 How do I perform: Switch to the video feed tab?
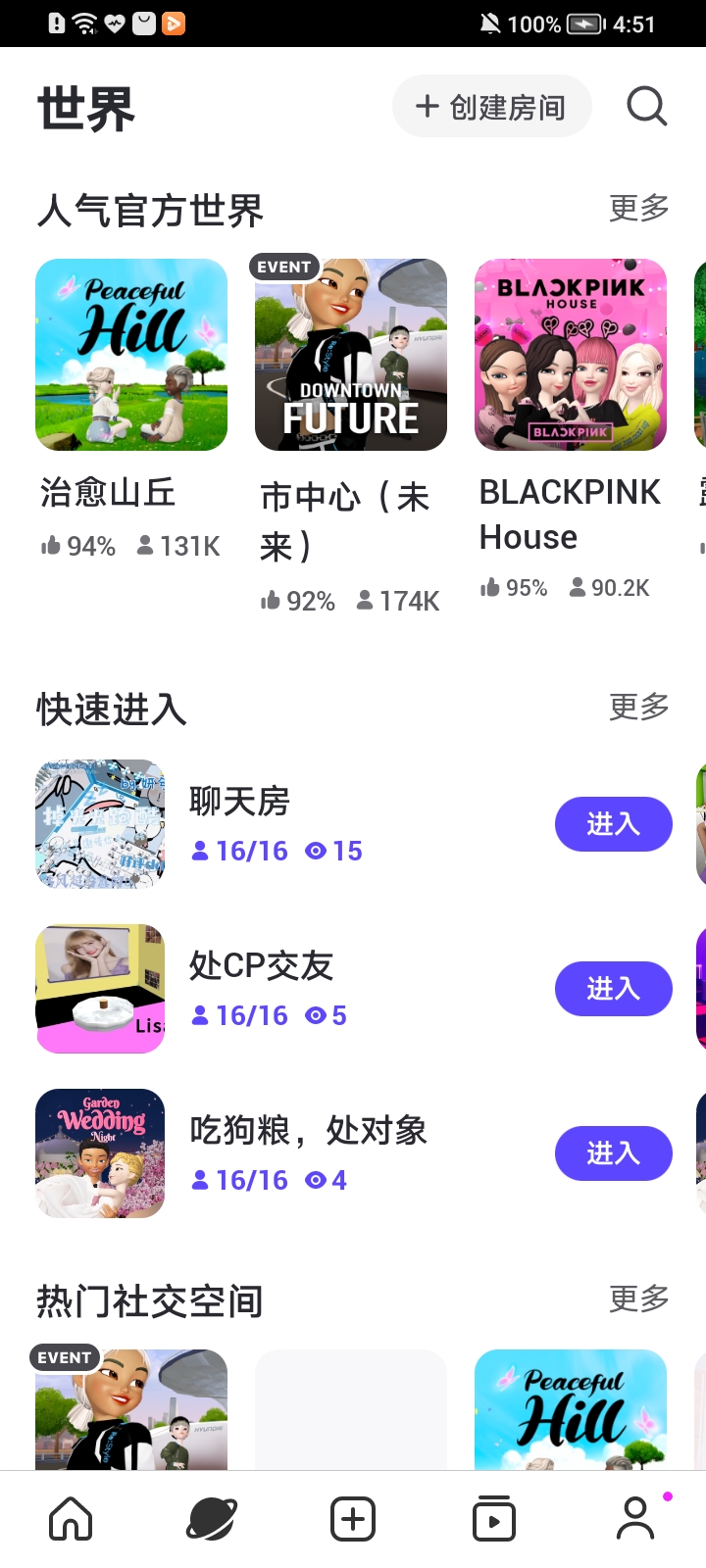(x=494, y=1519)
